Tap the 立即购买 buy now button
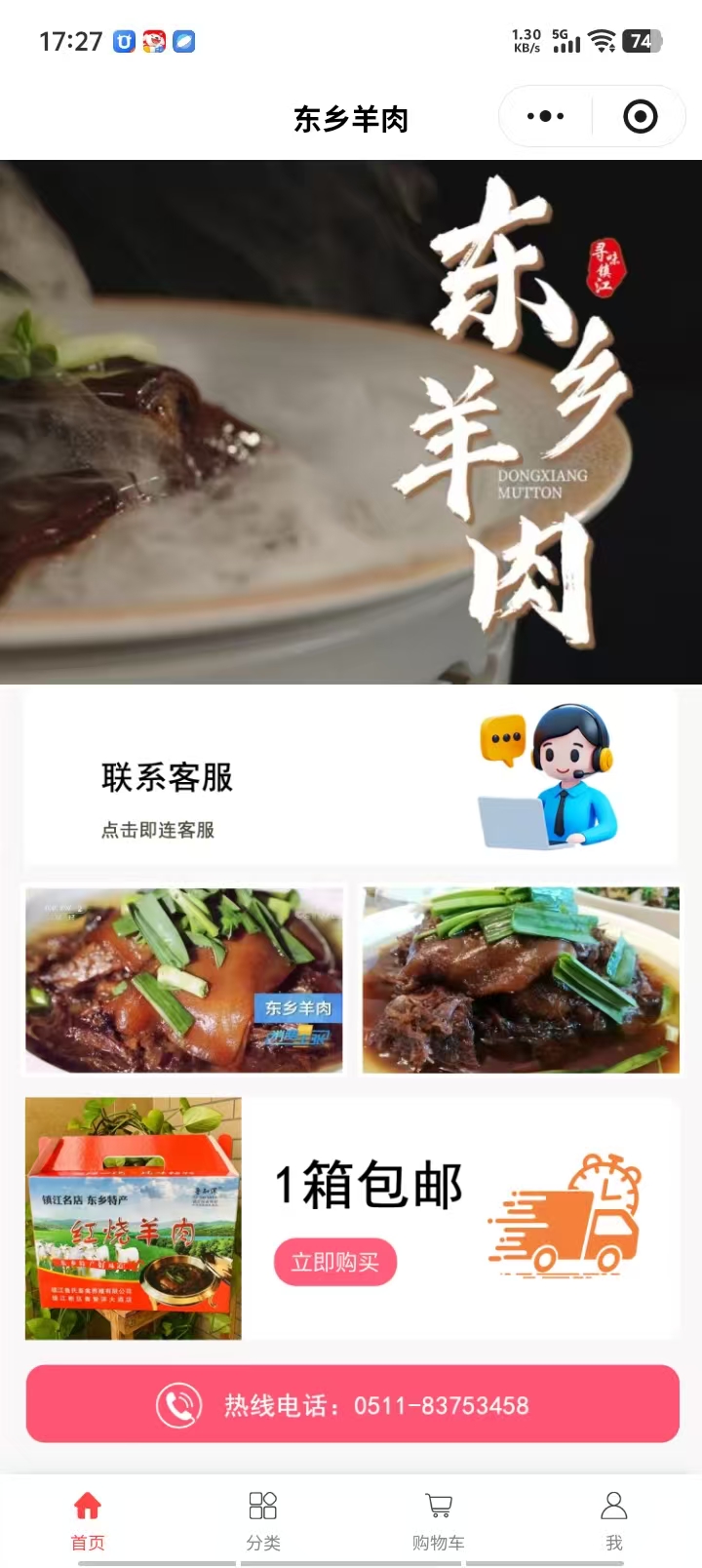The image size is (702, 1568). click(334, 1262)
